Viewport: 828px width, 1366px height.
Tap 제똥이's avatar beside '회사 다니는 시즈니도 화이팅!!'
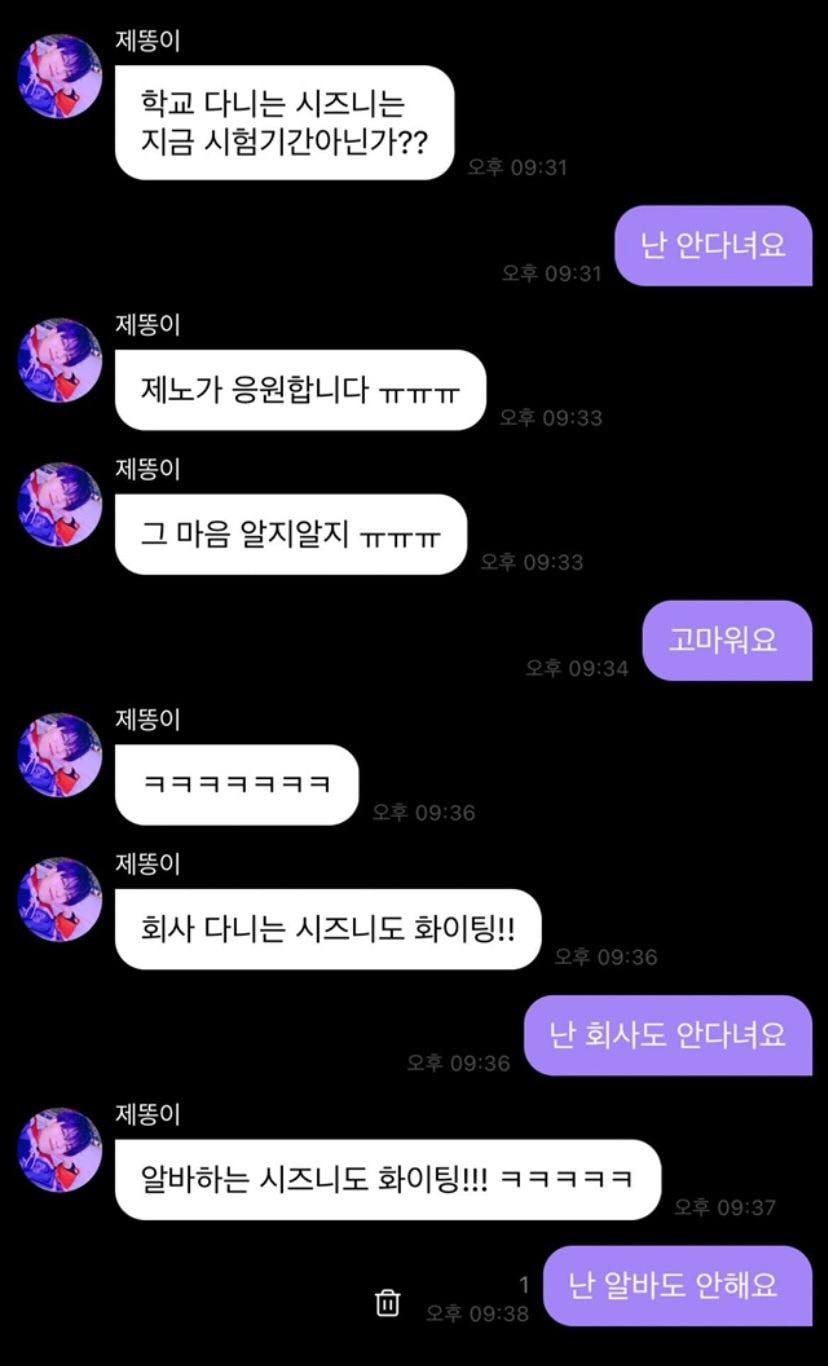click(x=60, y=899)
